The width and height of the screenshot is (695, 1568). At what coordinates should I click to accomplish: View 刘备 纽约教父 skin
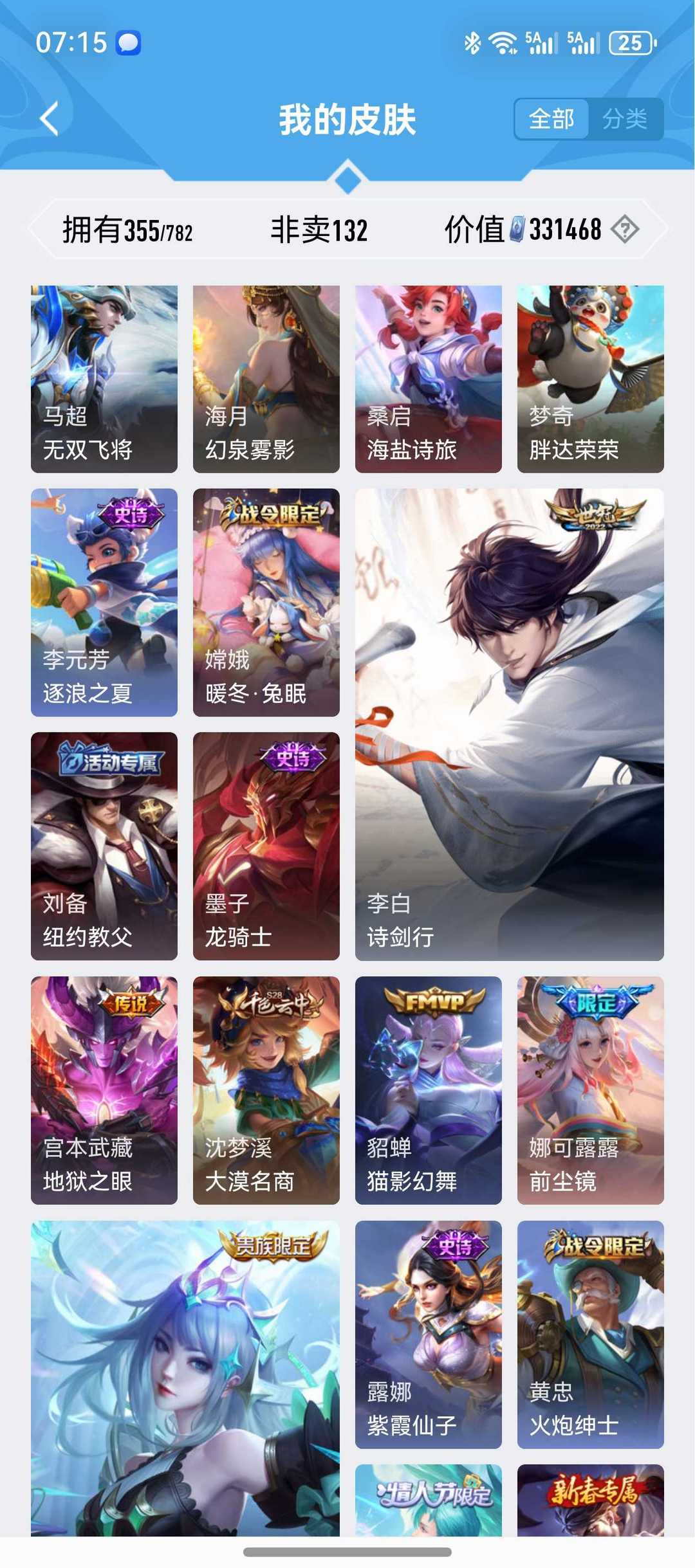(x=104, y=846)
